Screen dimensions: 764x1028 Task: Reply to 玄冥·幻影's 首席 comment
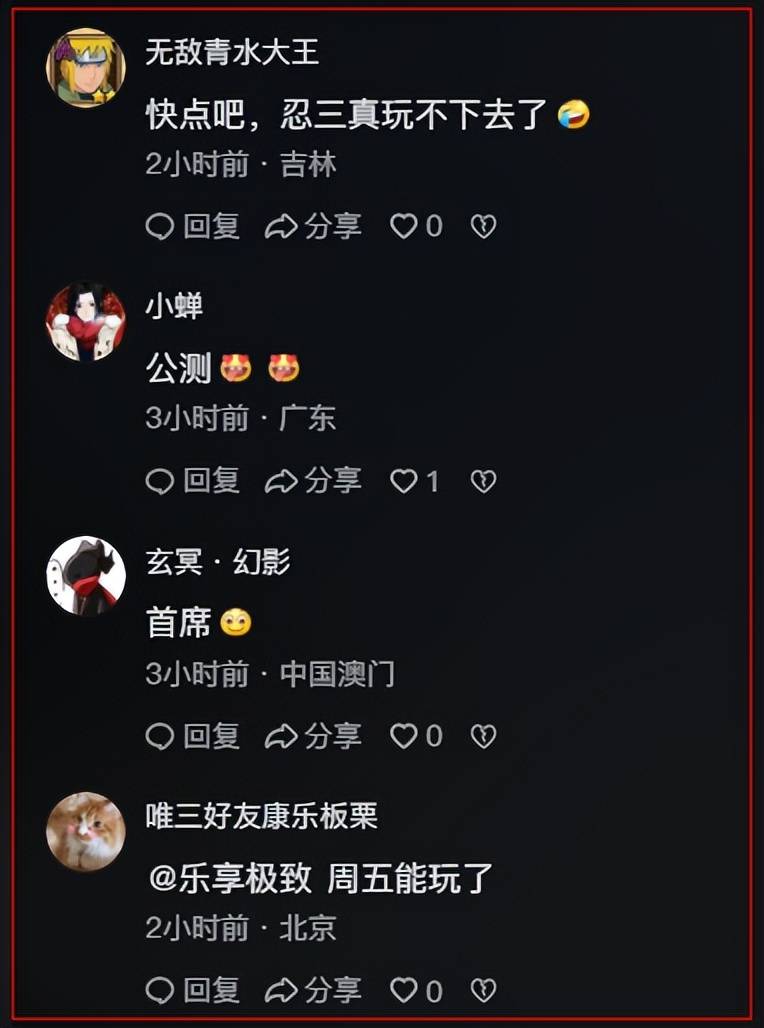193,737
